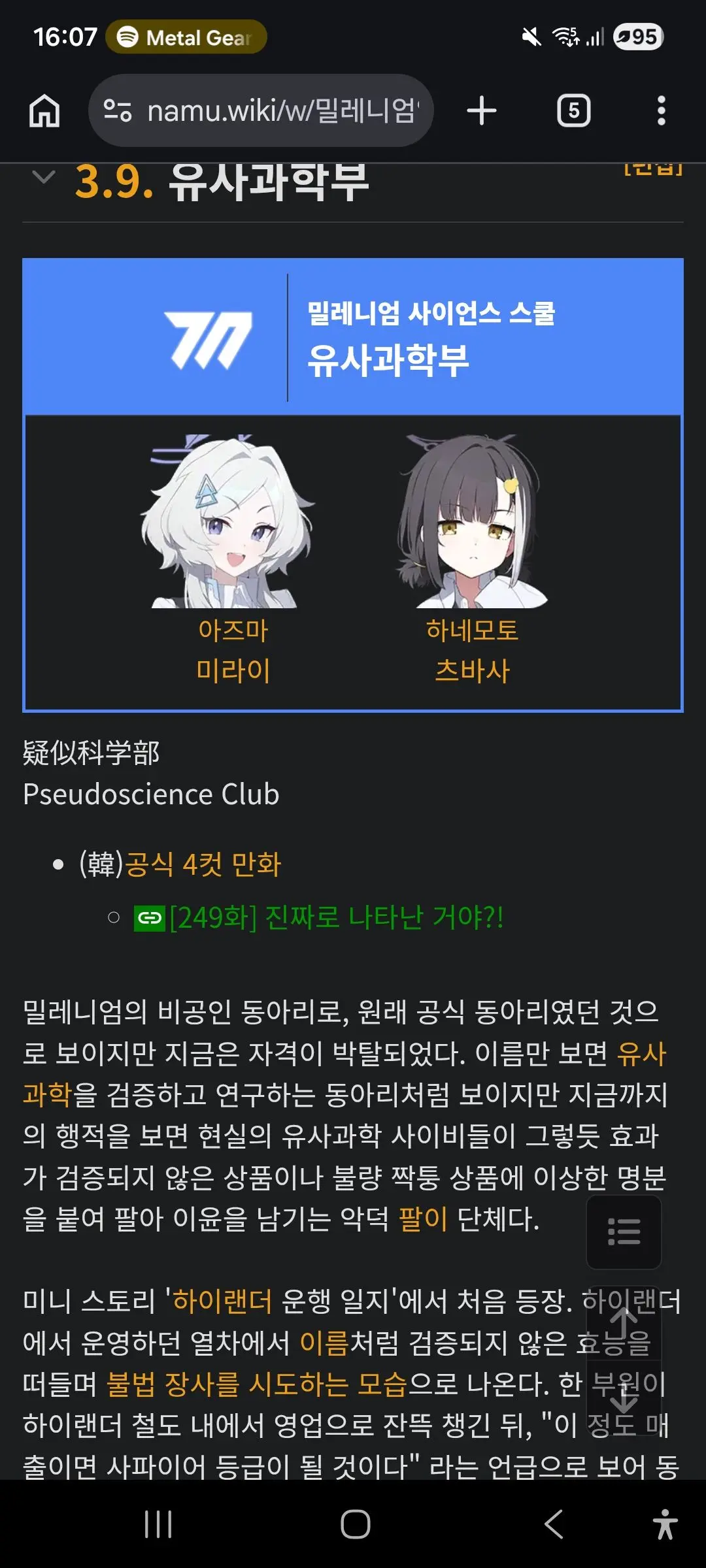Image resolution: width=706 pixels, height=1568 pixels.
Task: Open the 공식 4컷 만화 link
Action: coord(203,864)
